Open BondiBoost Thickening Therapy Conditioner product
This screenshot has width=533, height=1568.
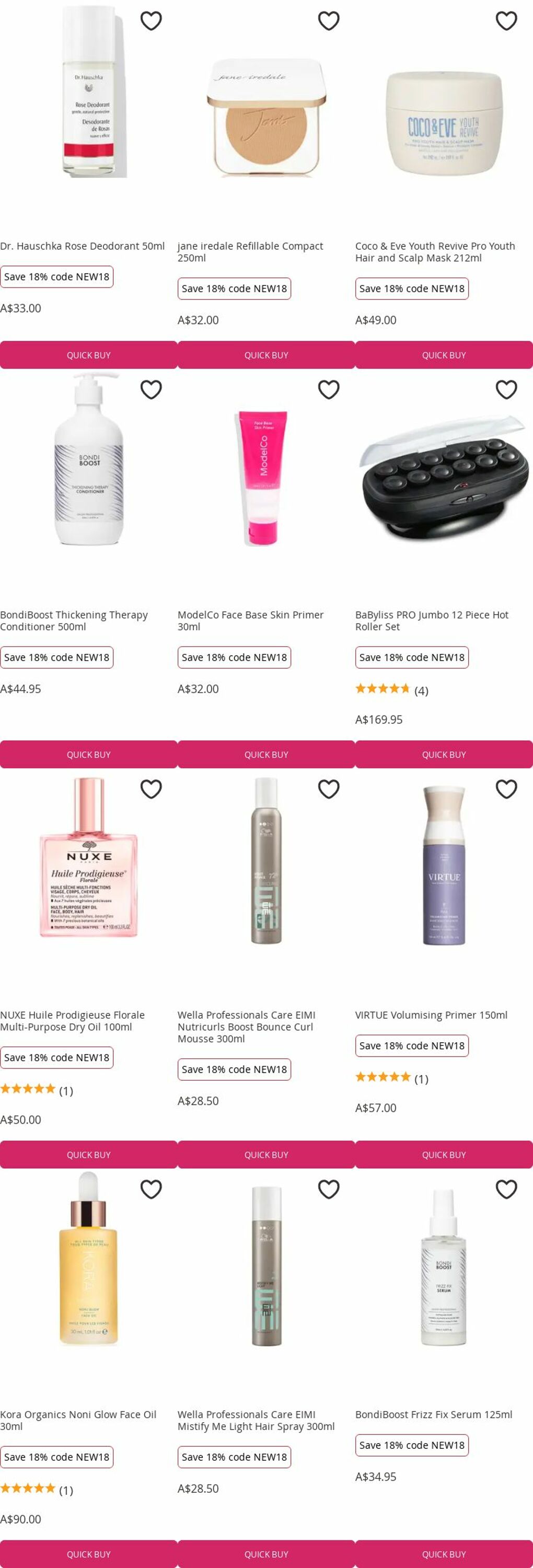(x=74, y=620)
